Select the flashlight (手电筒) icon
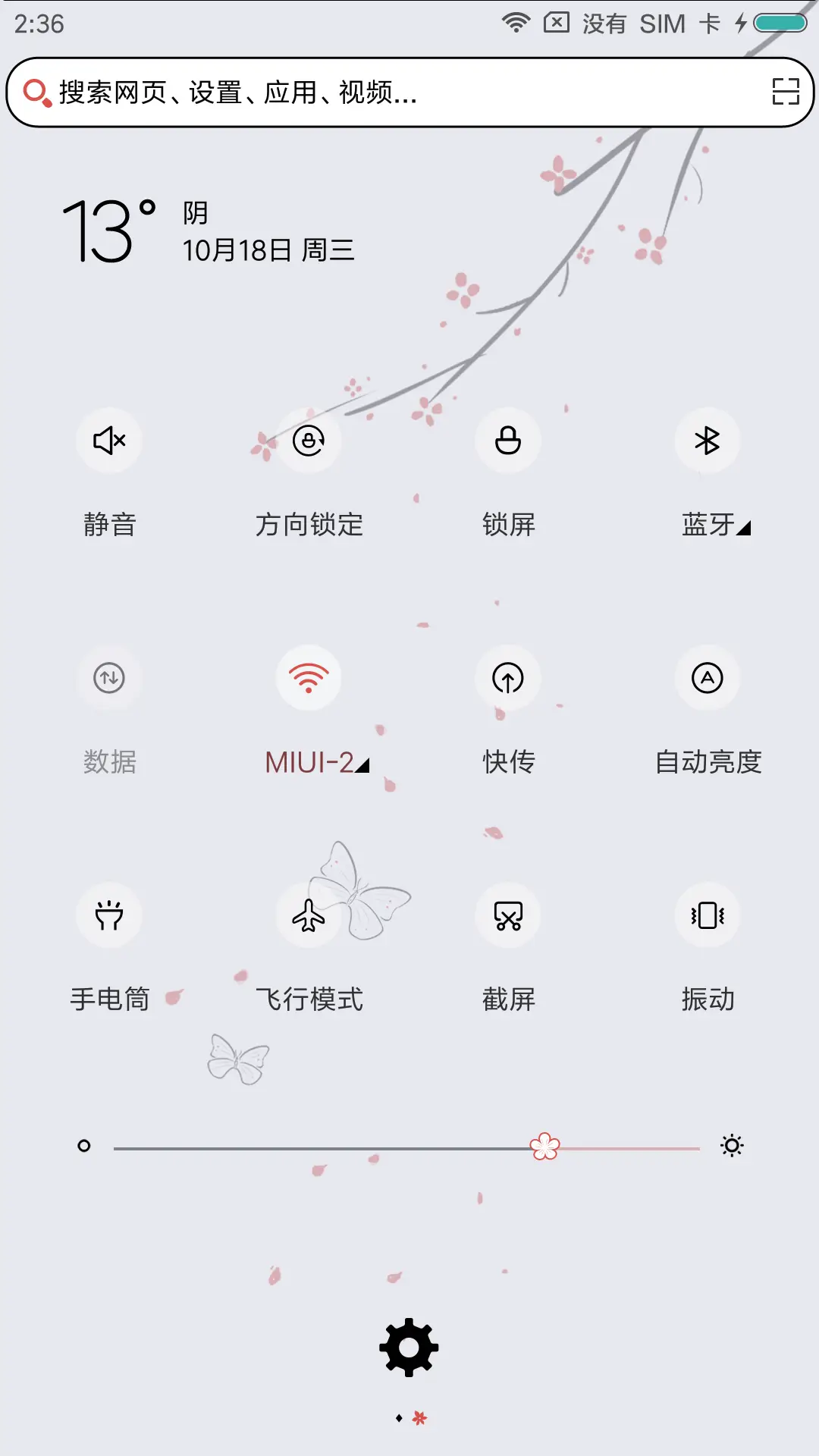The image size is (819, 1456). pos(108,916)
